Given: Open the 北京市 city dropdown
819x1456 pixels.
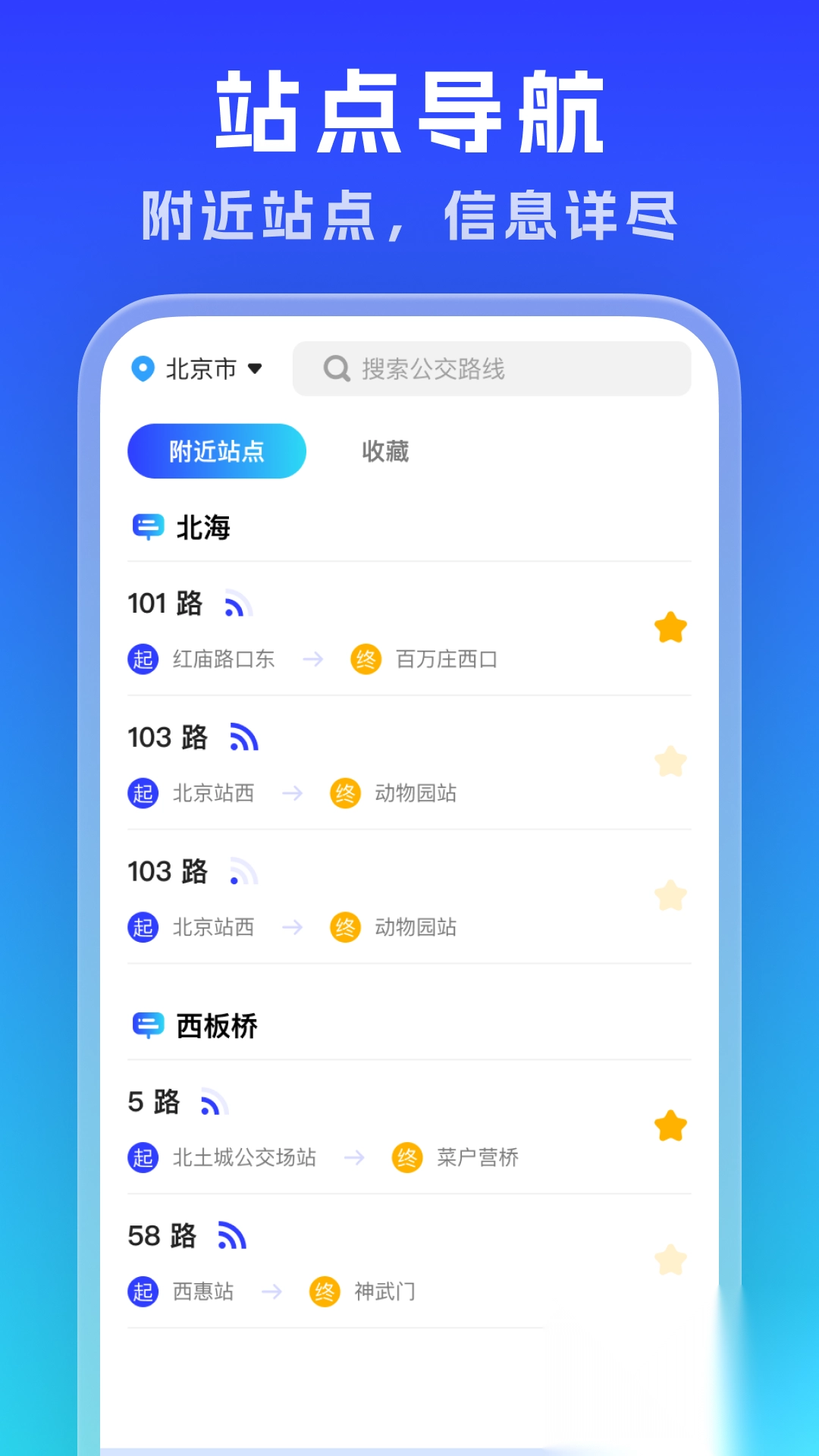Looking at the screenshot, I should click(201, 369).
